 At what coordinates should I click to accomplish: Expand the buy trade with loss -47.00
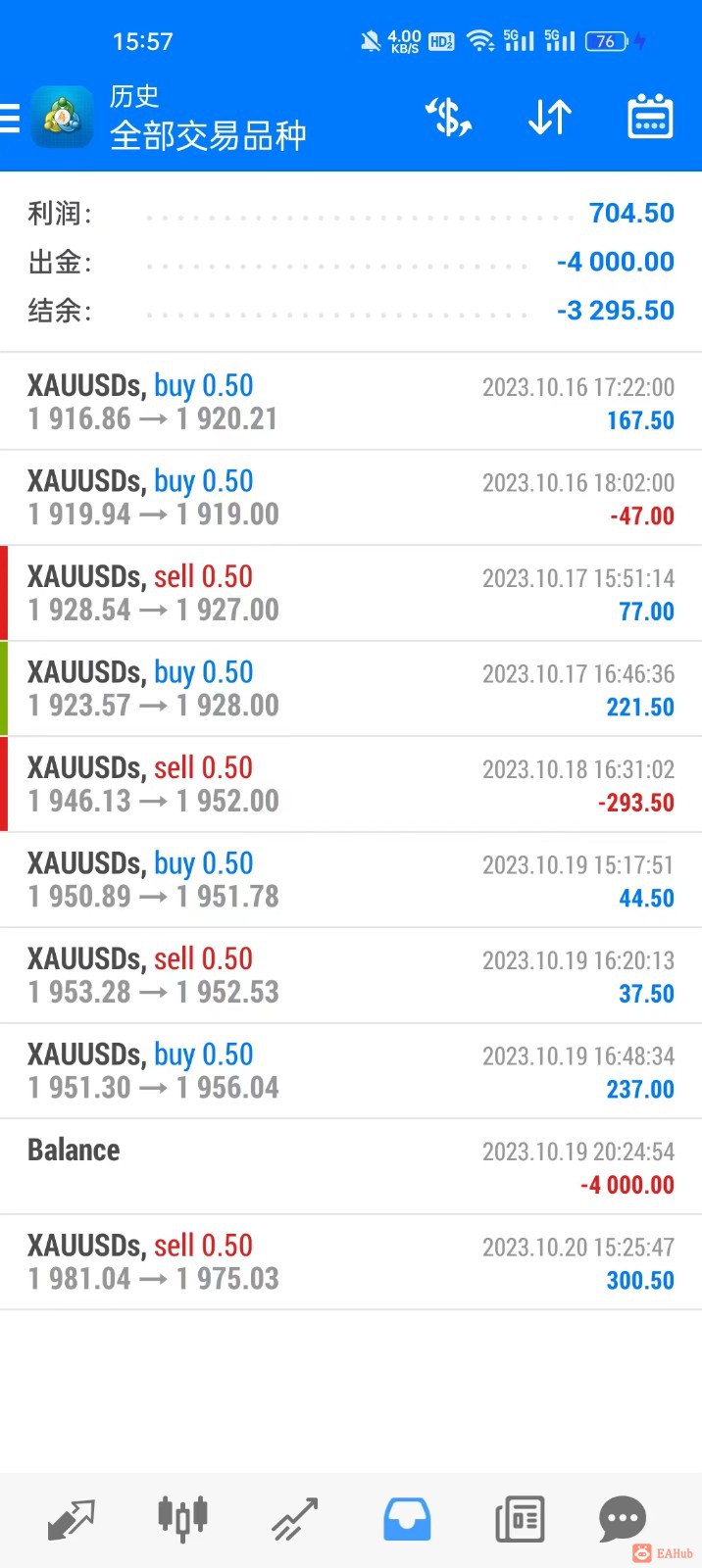(x=351, y=498)
